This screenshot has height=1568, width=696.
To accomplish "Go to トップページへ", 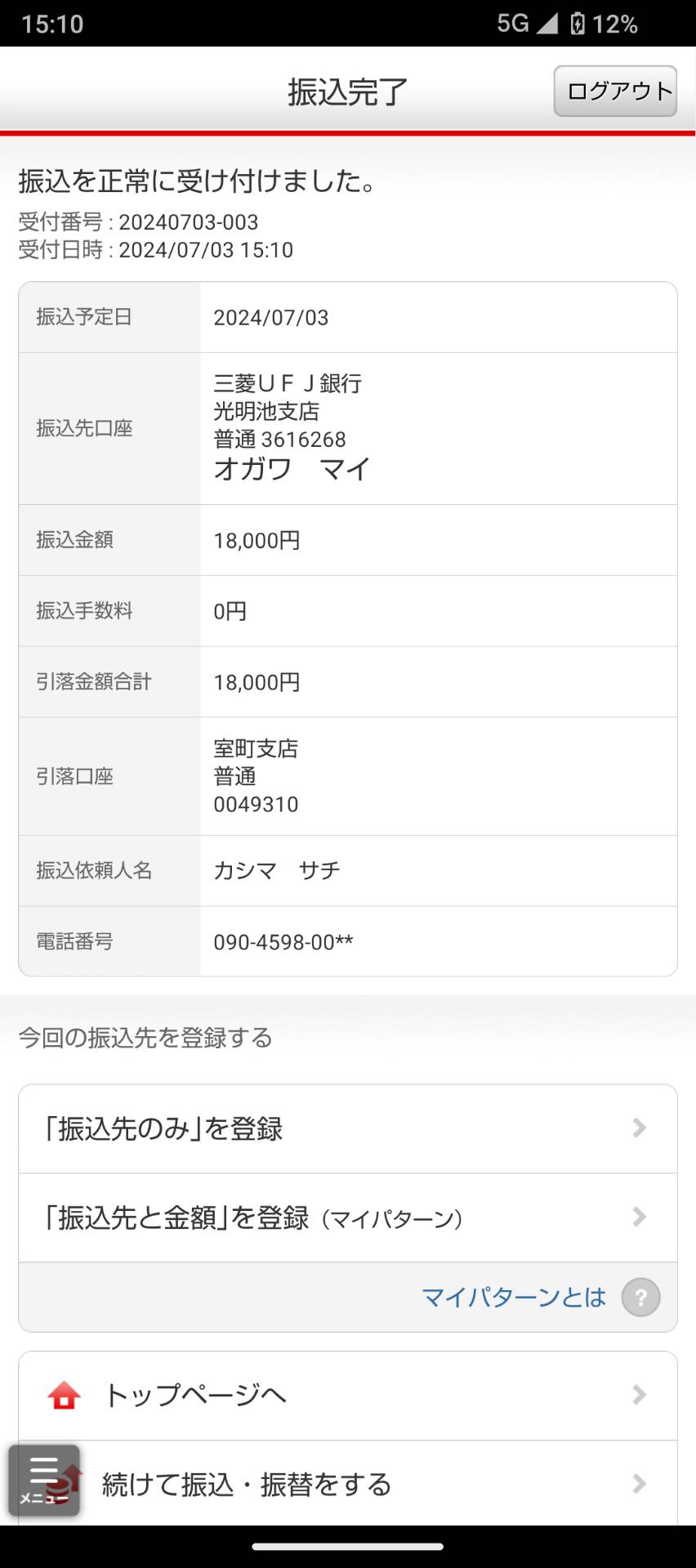I will 348,1396.
